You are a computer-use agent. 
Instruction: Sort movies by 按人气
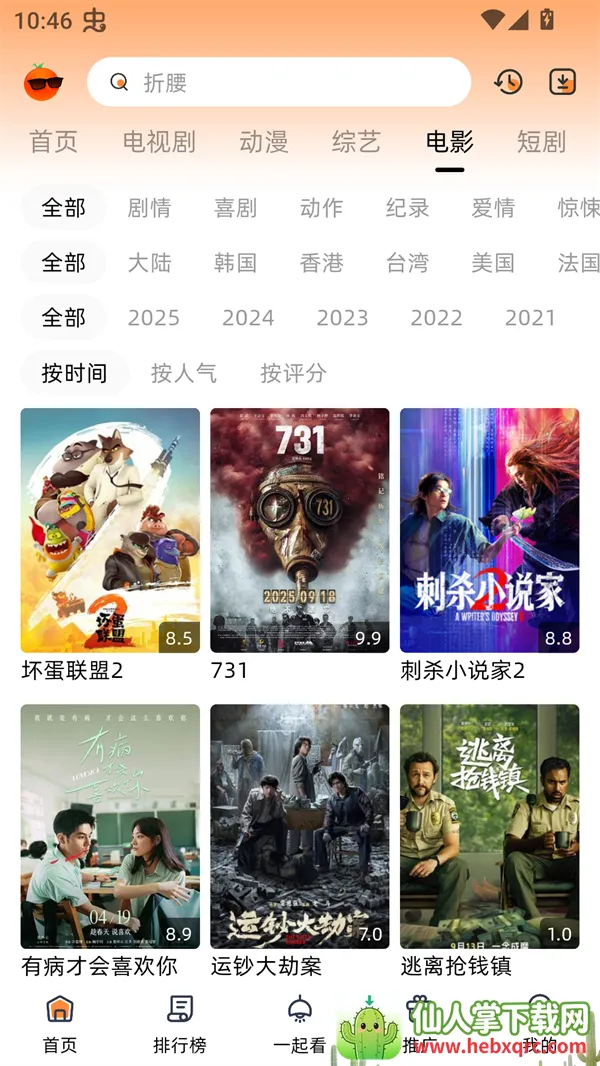(184, 373)
